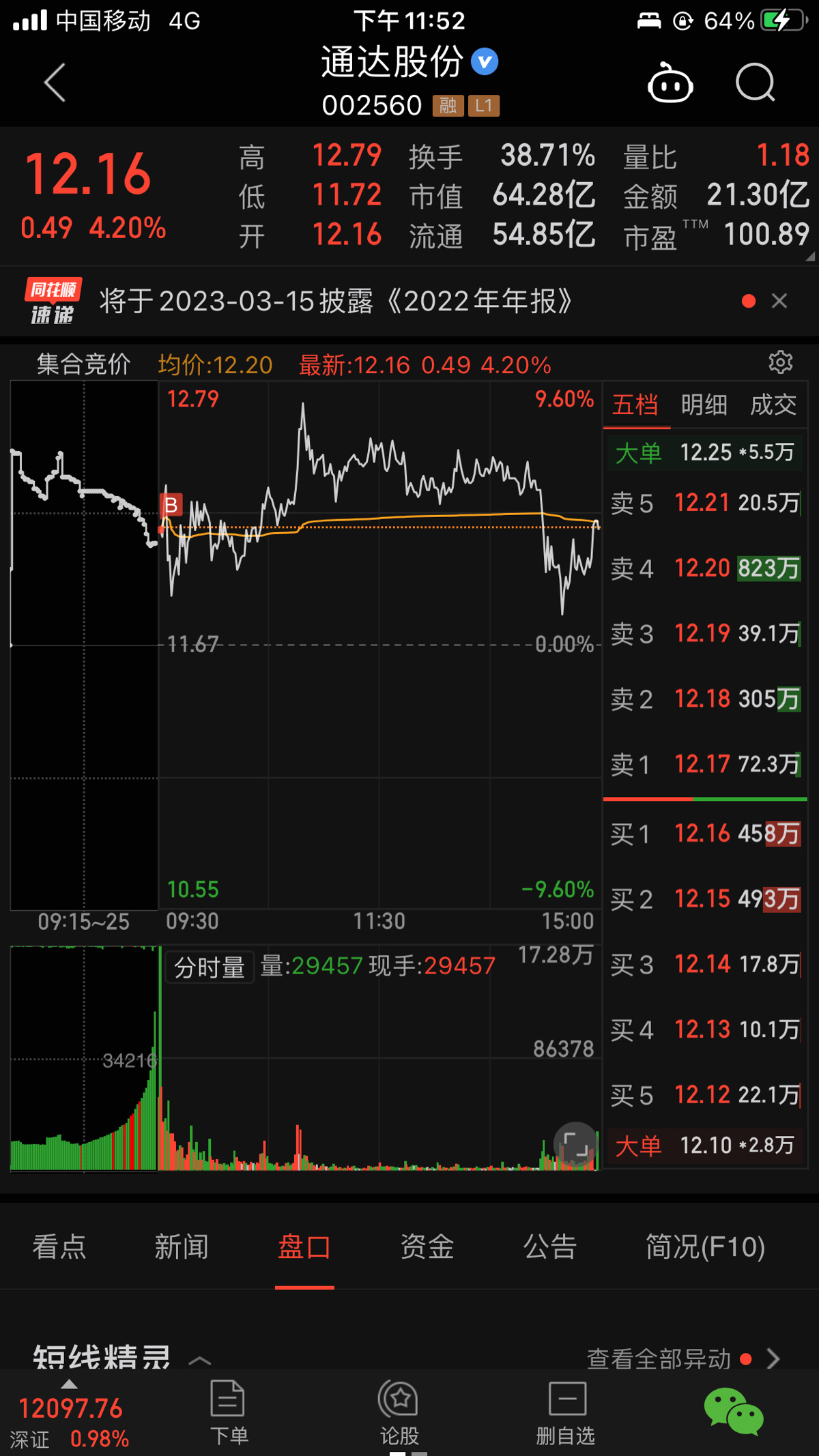Switch to 看点 tab
This screenshot has width=819, height=1456.
pos(59,1247)
